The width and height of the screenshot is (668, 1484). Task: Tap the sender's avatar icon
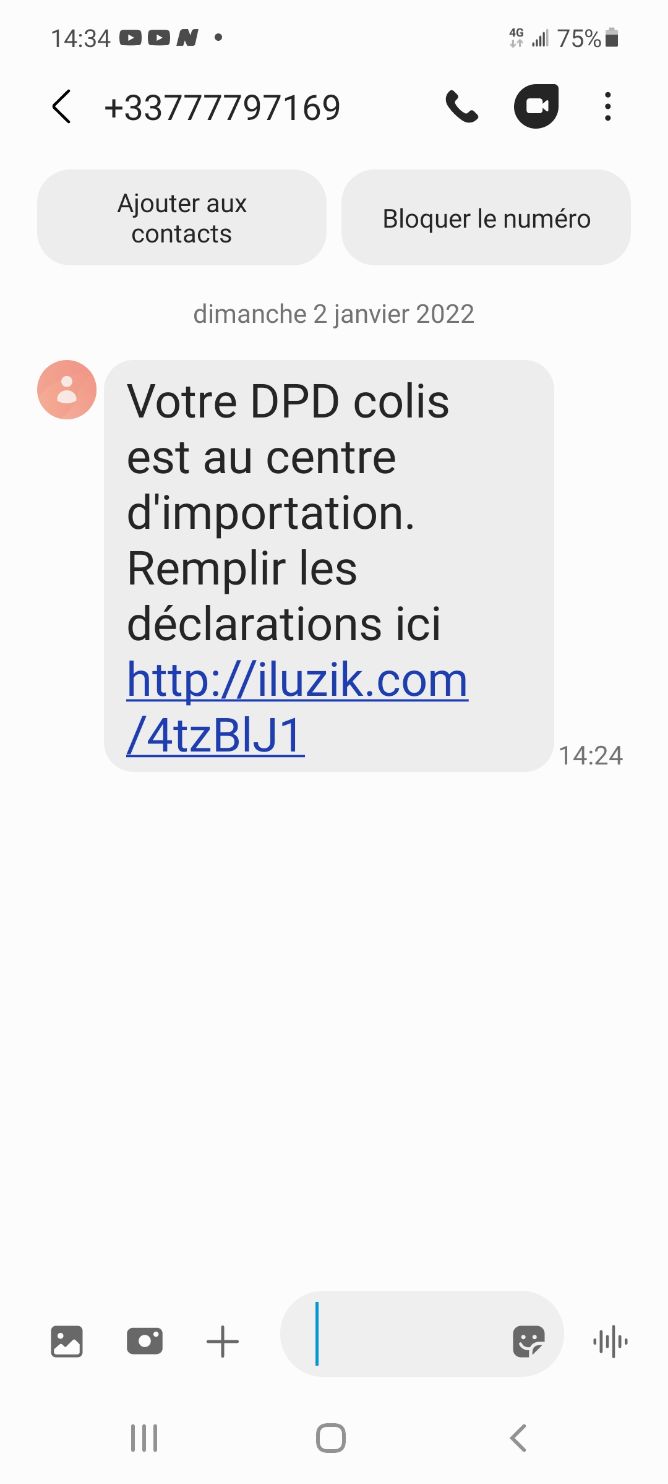pyautogui.click(x=67, y=389)
